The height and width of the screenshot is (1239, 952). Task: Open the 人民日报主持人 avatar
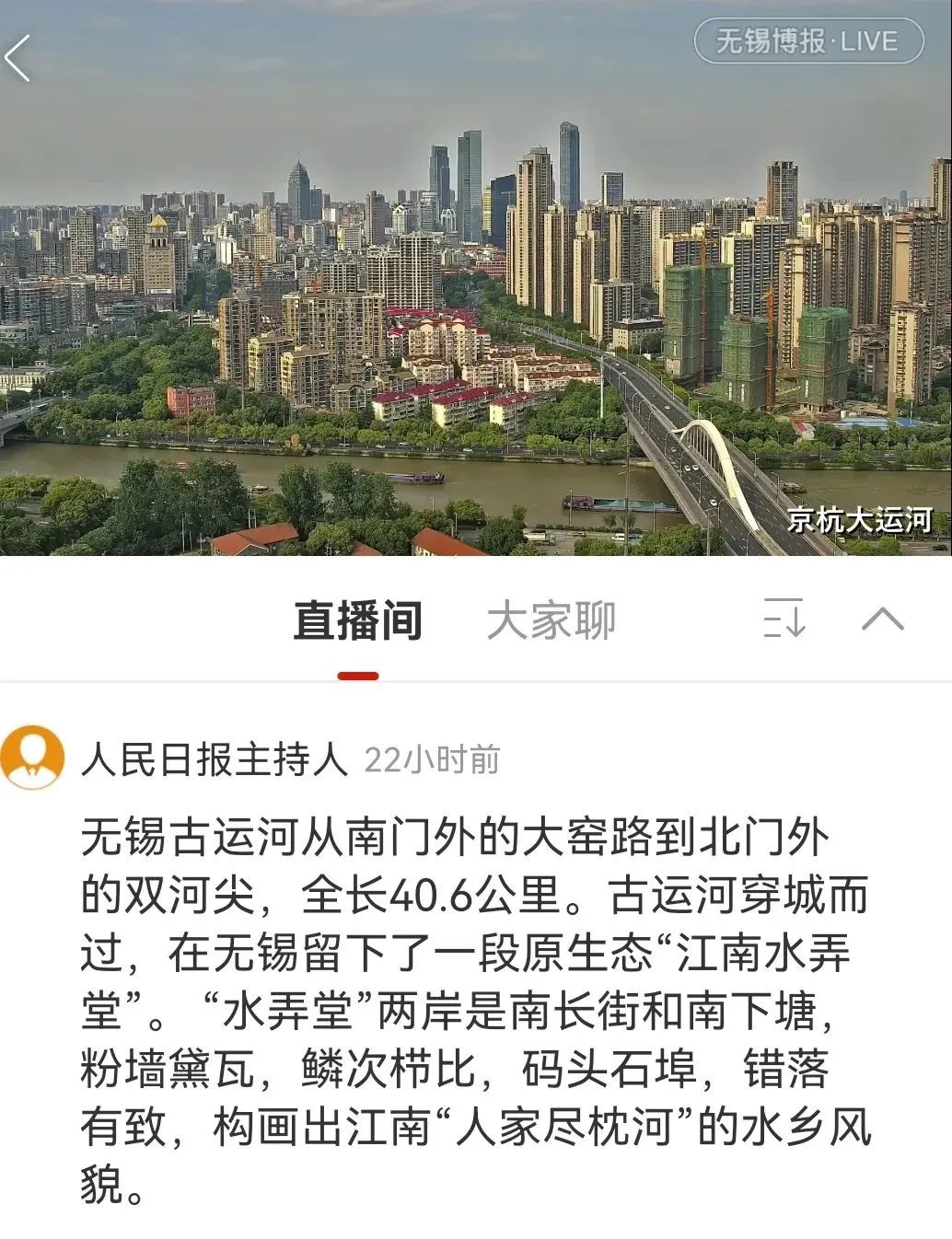point(33,758)
